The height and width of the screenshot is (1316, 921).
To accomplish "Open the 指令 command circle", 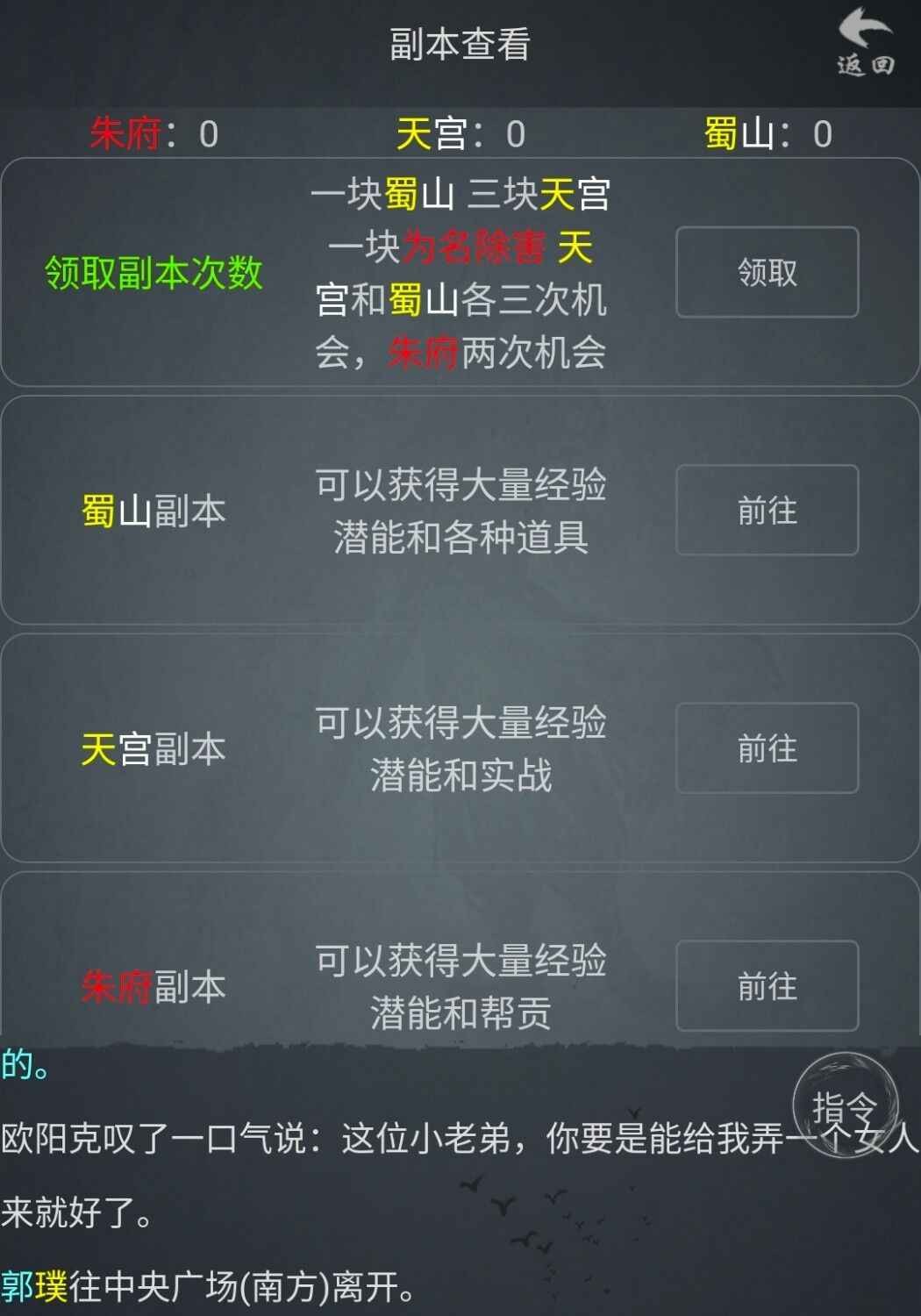I will tap(846, 1106).
